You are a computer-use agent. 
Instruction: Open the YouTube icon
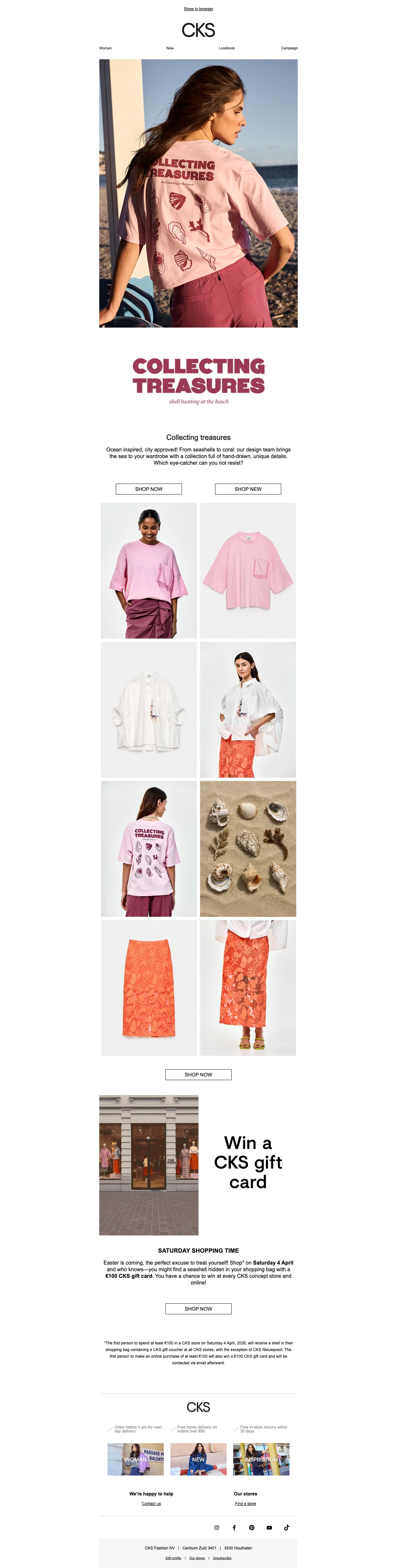pos(269,1527)
